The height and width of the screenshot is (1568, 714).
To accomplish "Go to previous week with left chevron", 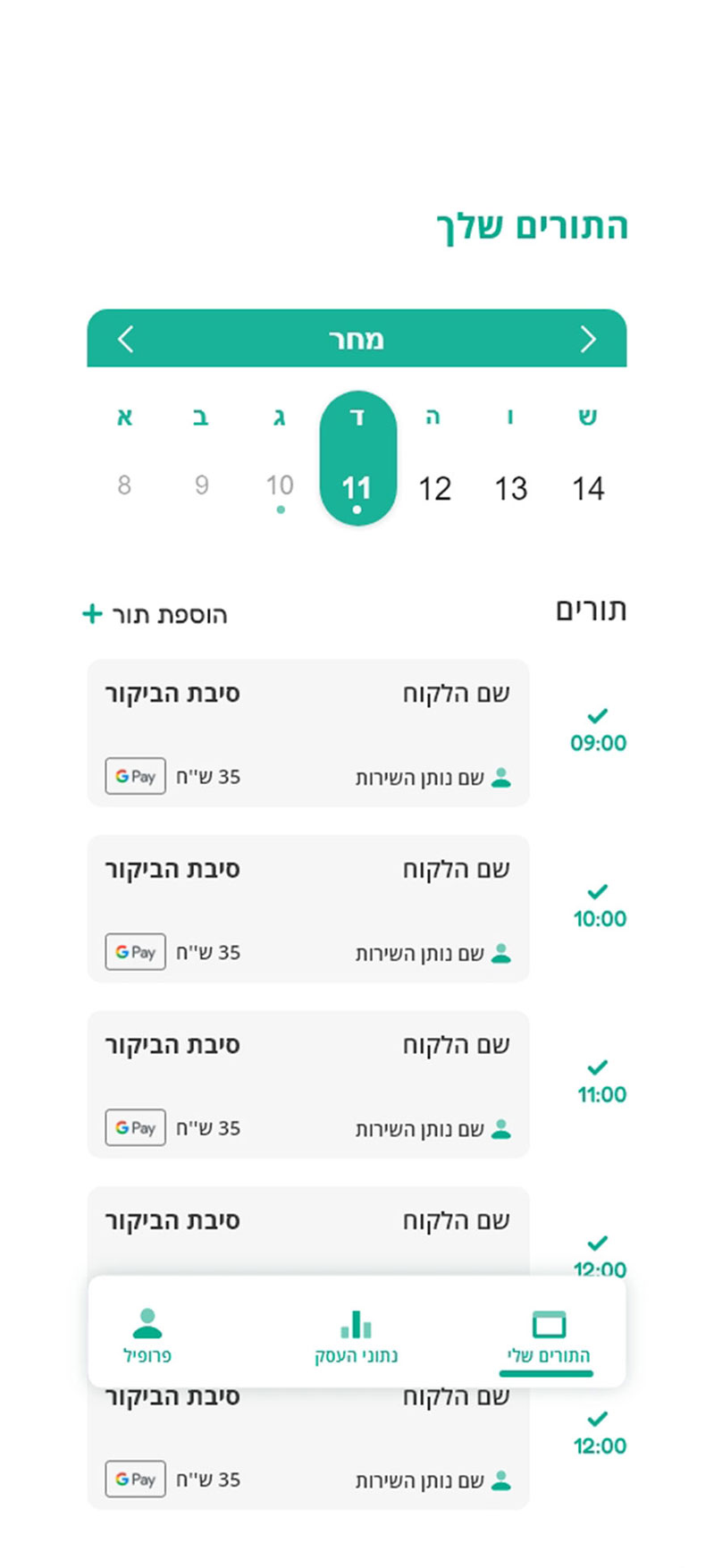I will tap(126, 339).
